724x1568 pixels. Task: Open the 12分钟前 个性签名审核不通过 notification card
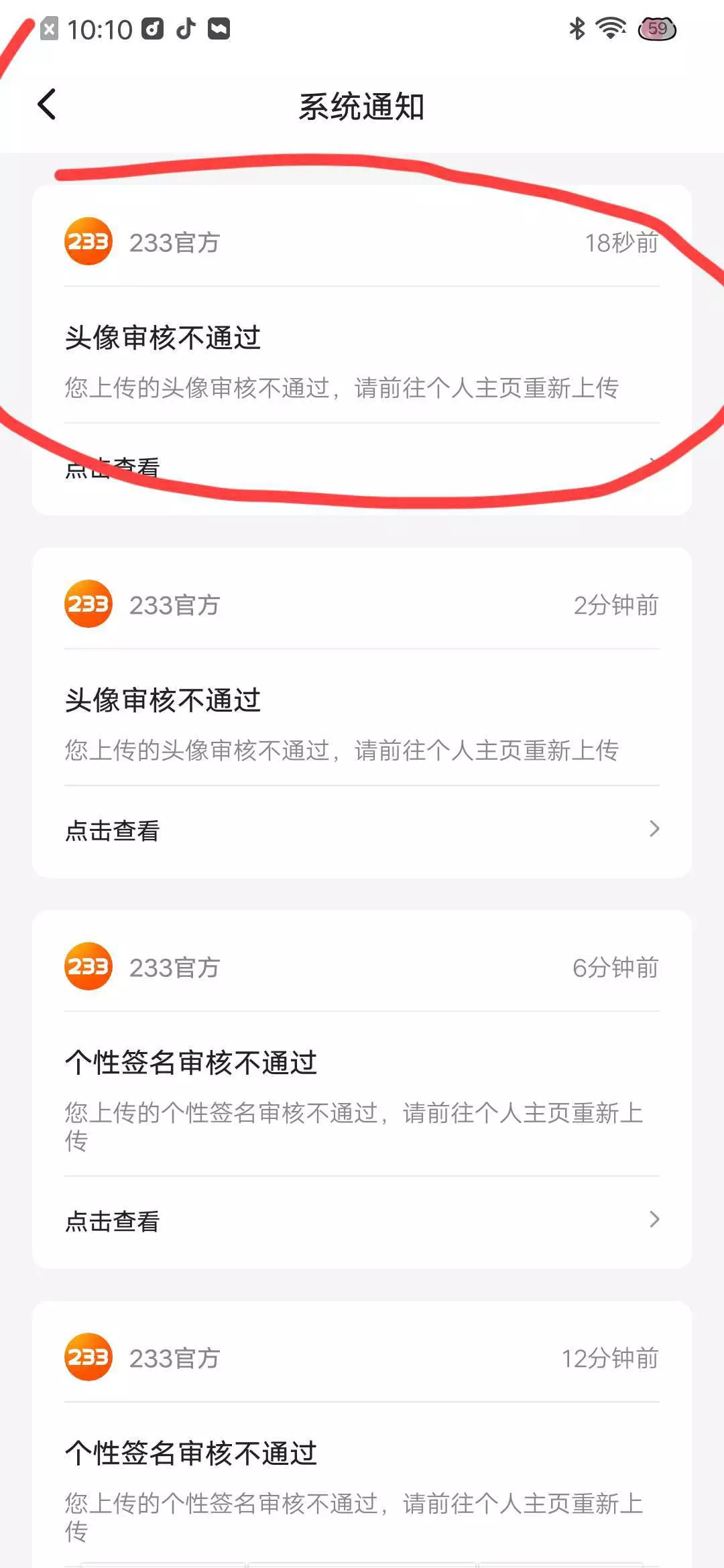(x=362, y=1435)
